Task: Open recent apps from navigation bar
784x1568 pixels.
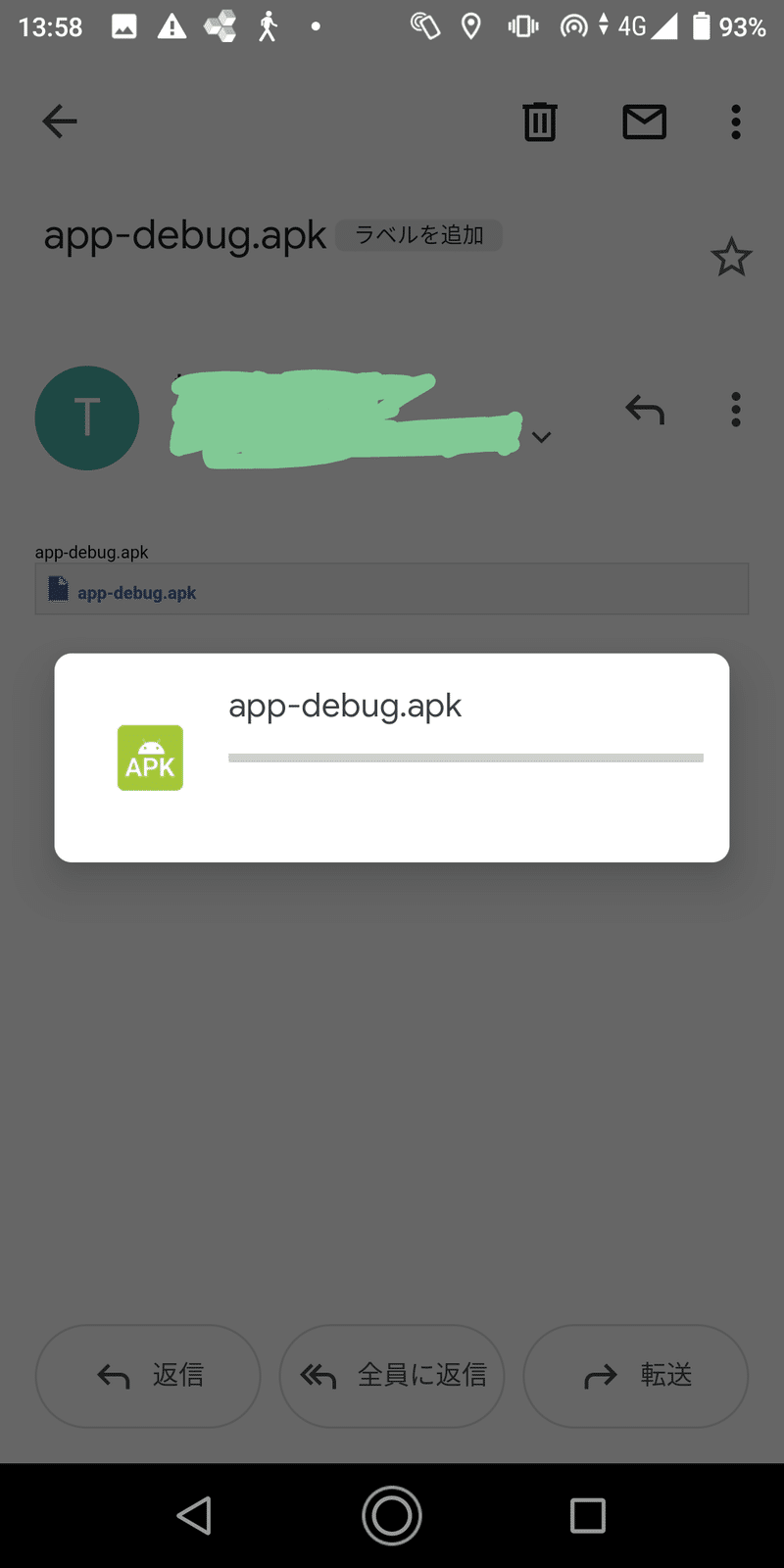Action: coord(588,1515)
